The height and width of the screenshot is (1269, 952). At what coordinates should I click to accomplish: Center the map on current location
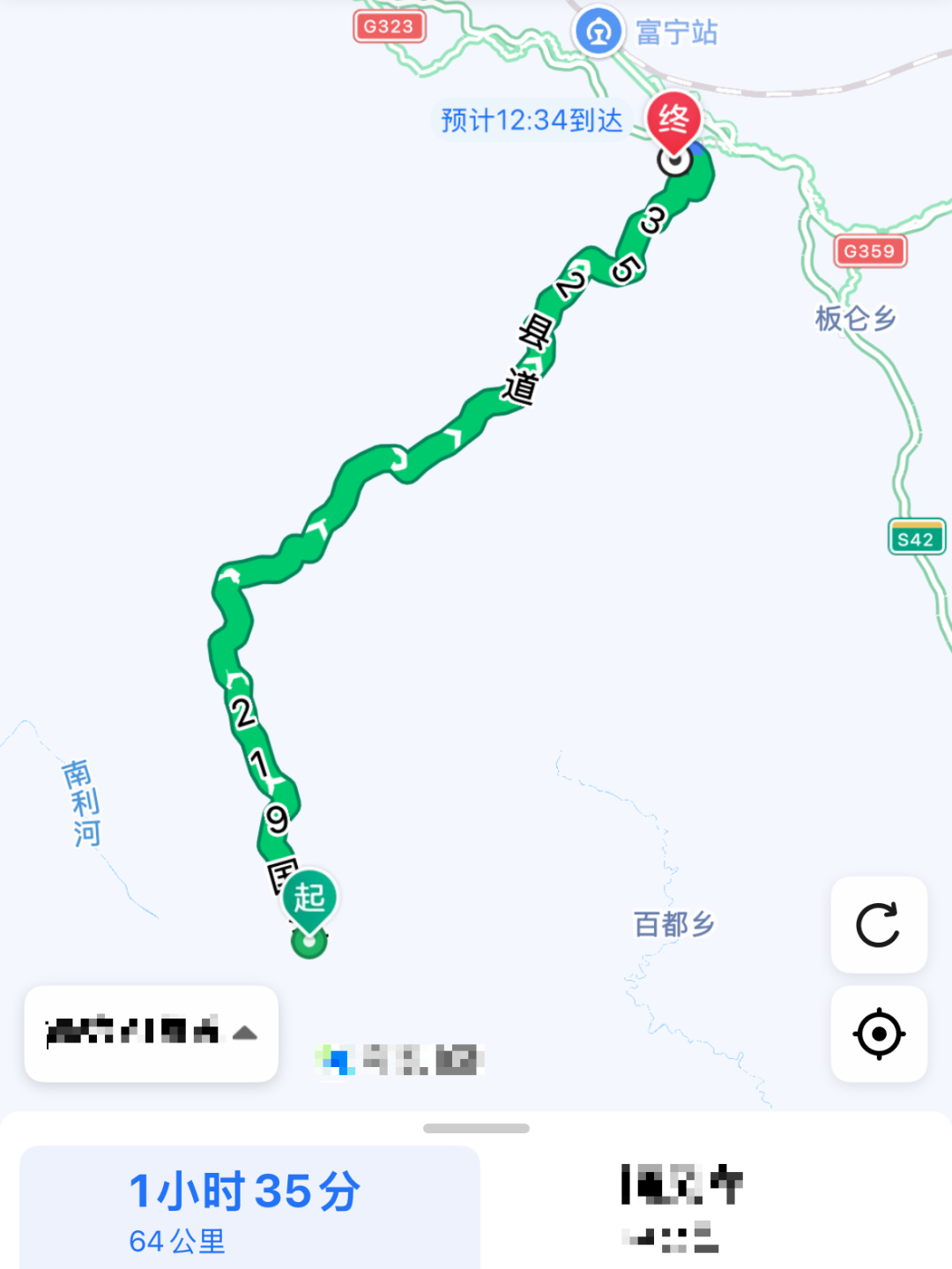pos(878,1034)
